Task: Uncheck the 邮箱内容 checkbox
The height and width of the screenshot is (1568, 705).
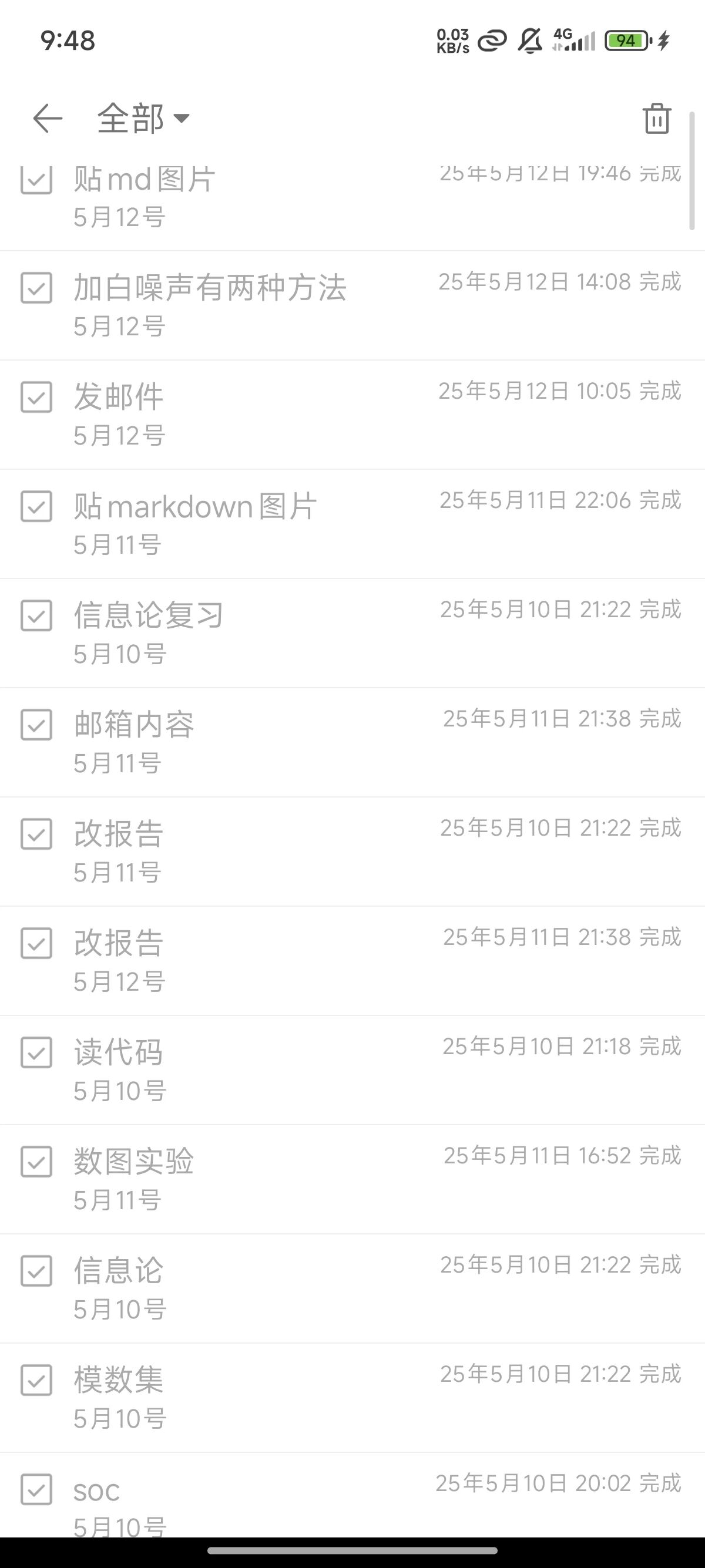Action: (36, 724)
